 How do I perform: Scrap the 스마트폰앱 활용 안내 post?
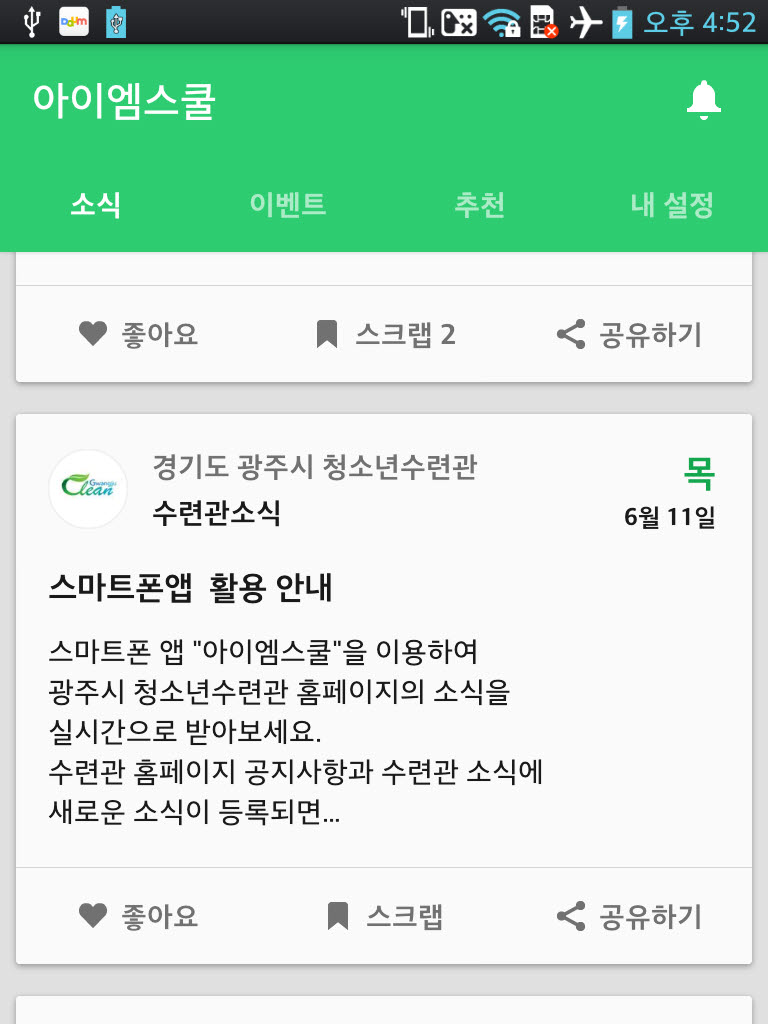(x=385, y=916)
